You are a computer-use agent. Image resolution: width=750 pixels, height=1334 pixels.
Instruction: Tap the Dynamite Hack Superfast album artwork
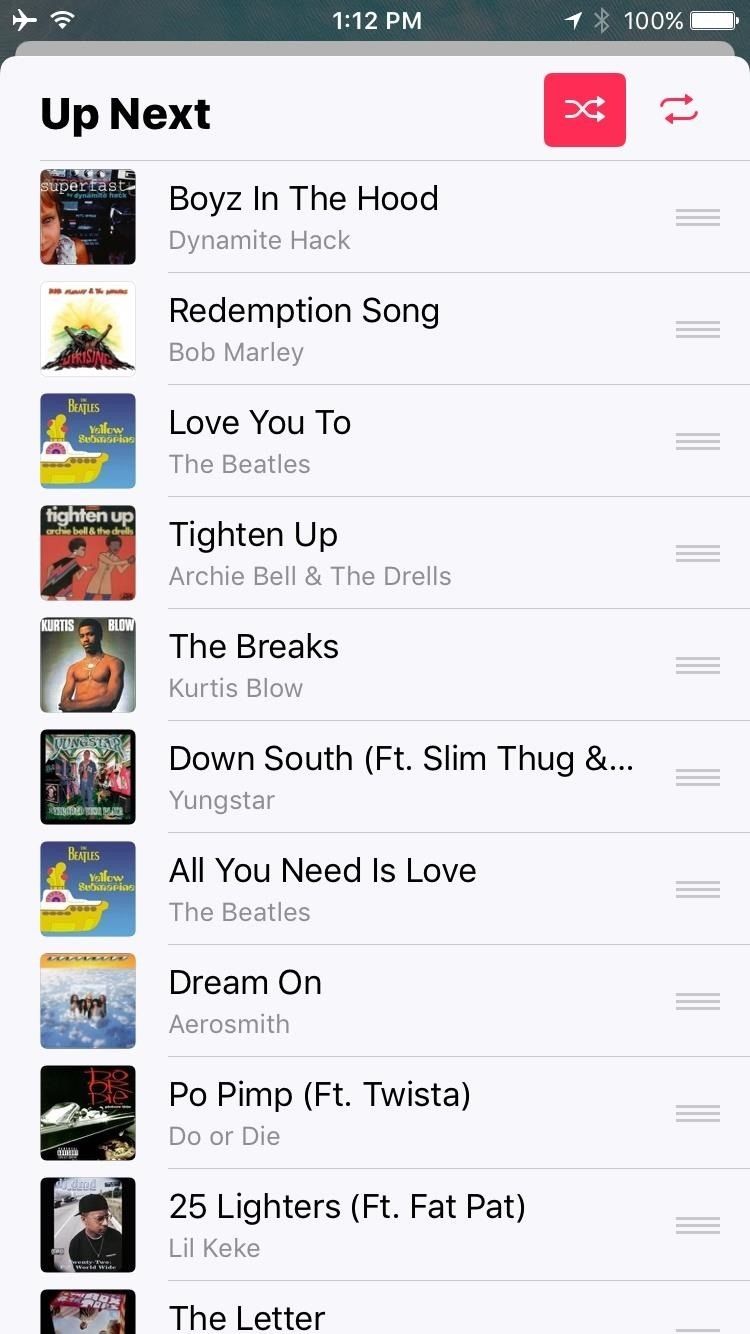pos(87,217)
